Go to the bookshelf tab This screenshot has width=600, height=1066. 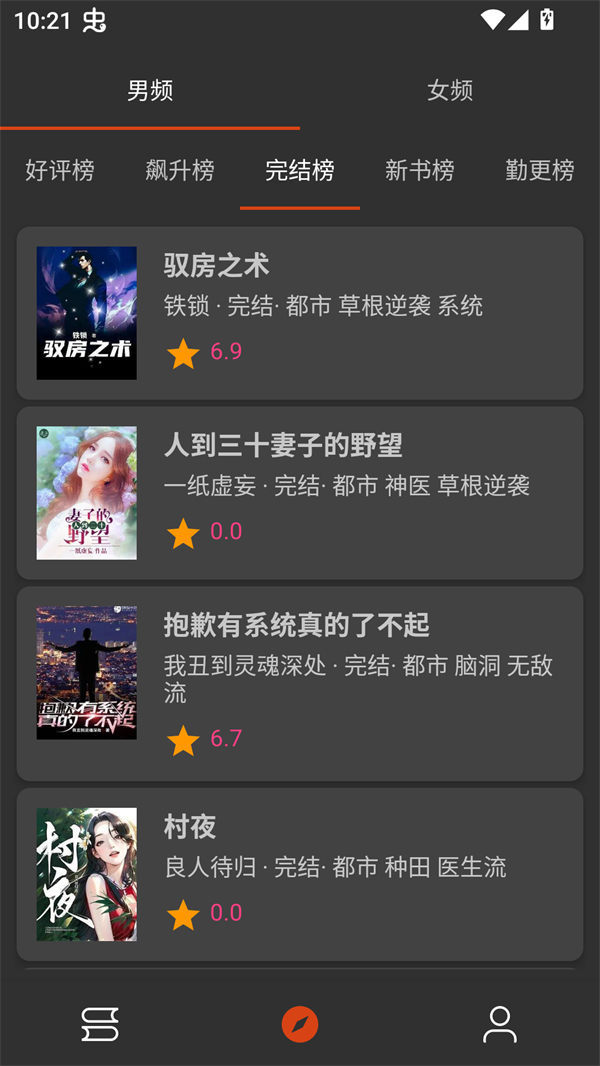coord(100,1025)
